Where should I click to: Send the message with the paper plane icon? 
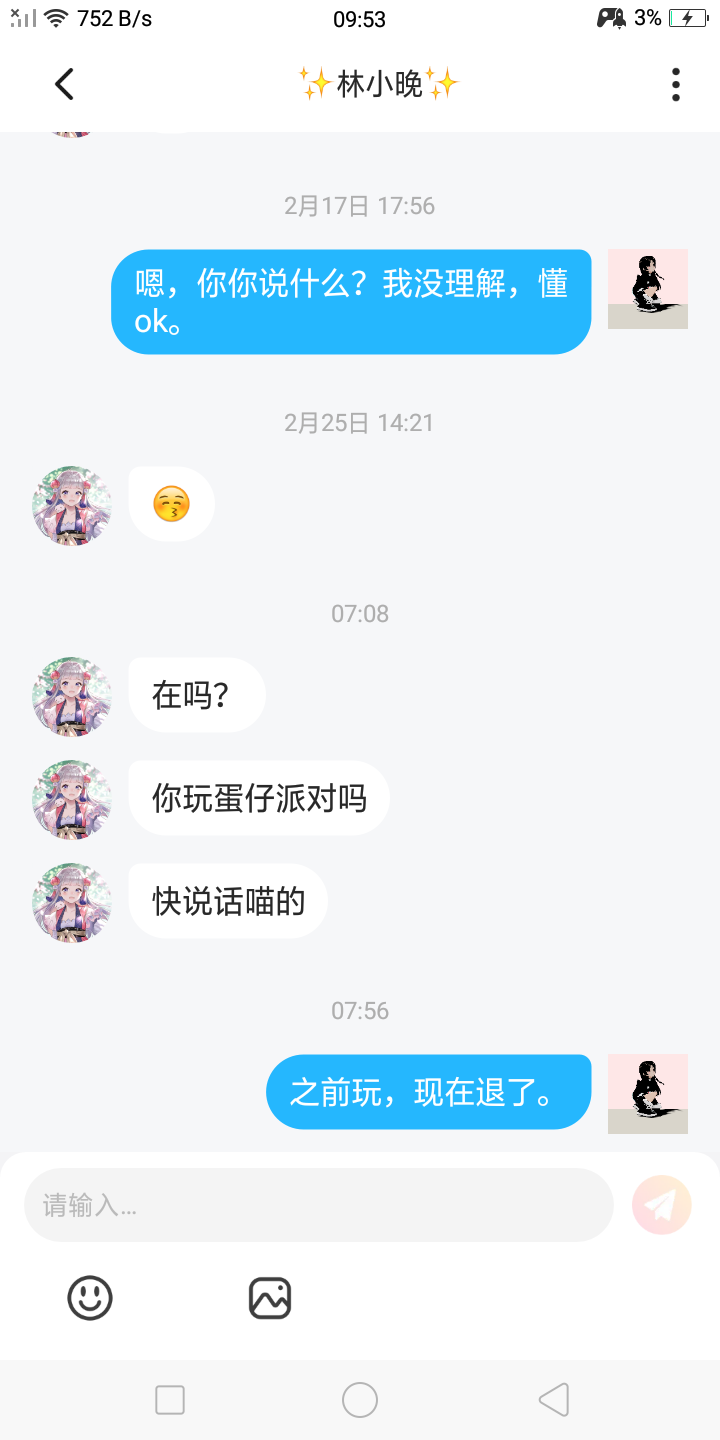[662, 1205]
